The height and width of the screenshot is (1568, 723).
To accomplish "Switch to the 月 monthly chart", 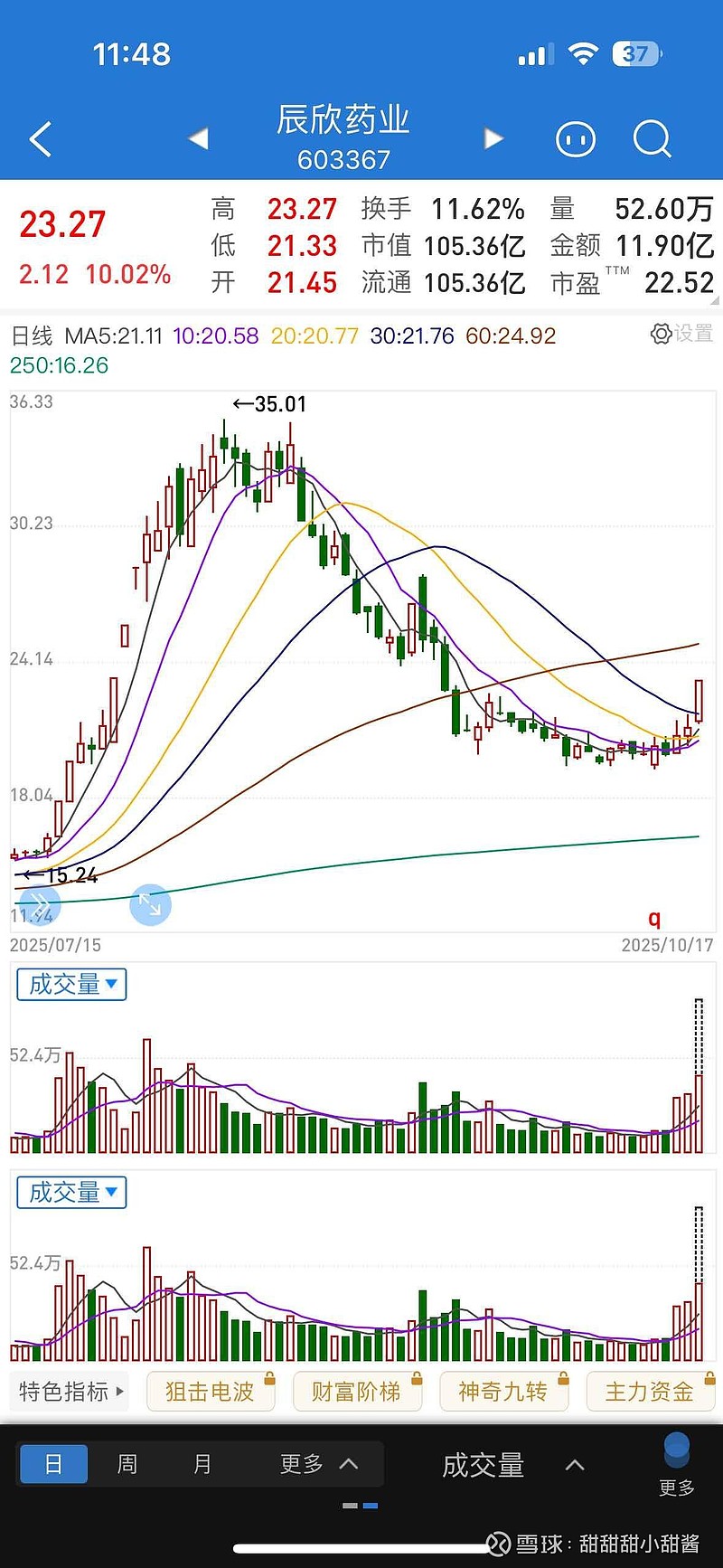I will tap(202, 1464).
